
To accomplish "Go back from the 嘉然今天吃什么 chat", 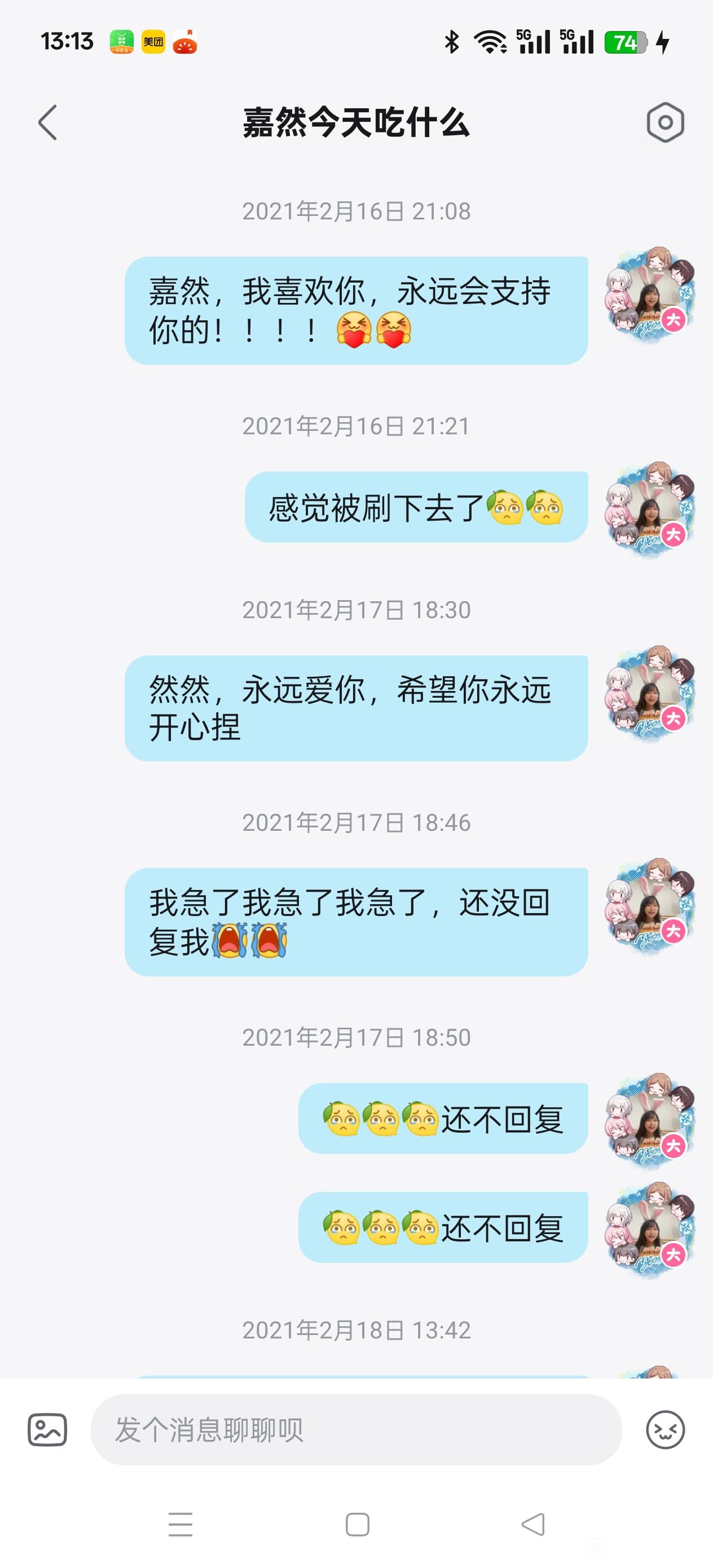I will tap(47, 122).
